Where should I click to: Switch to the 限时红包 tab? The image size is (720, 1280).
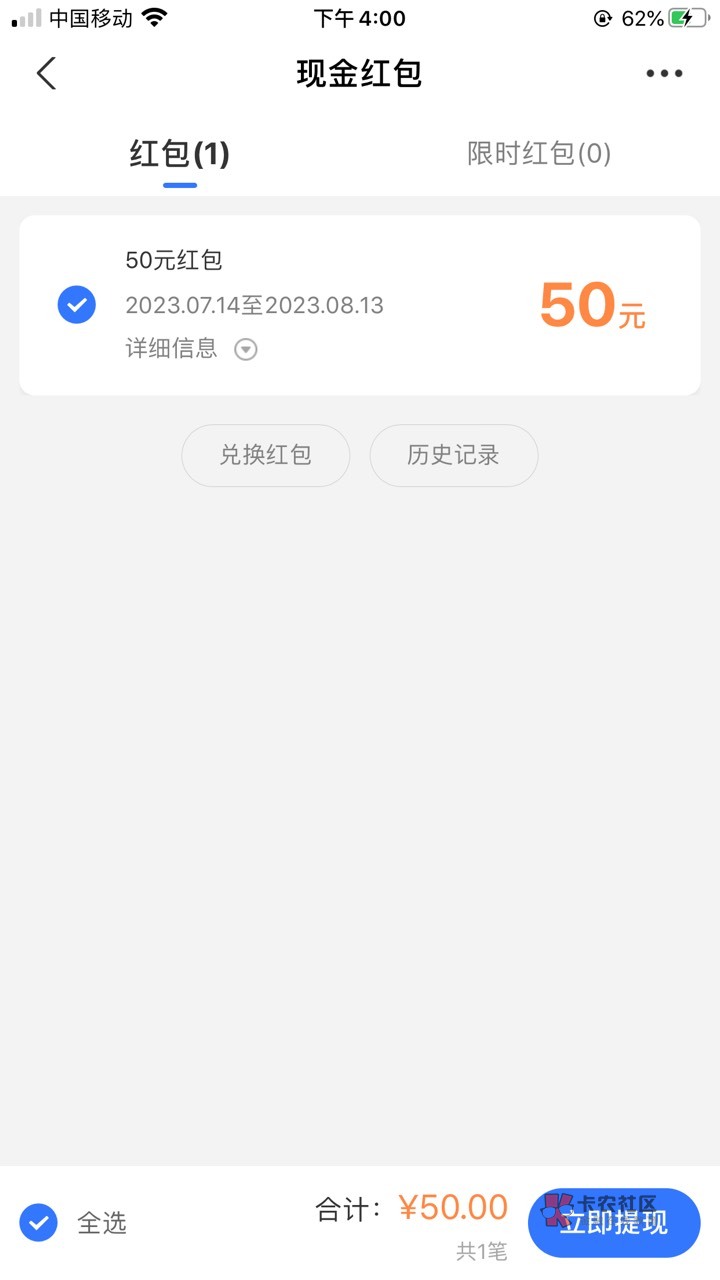[539, 154]
